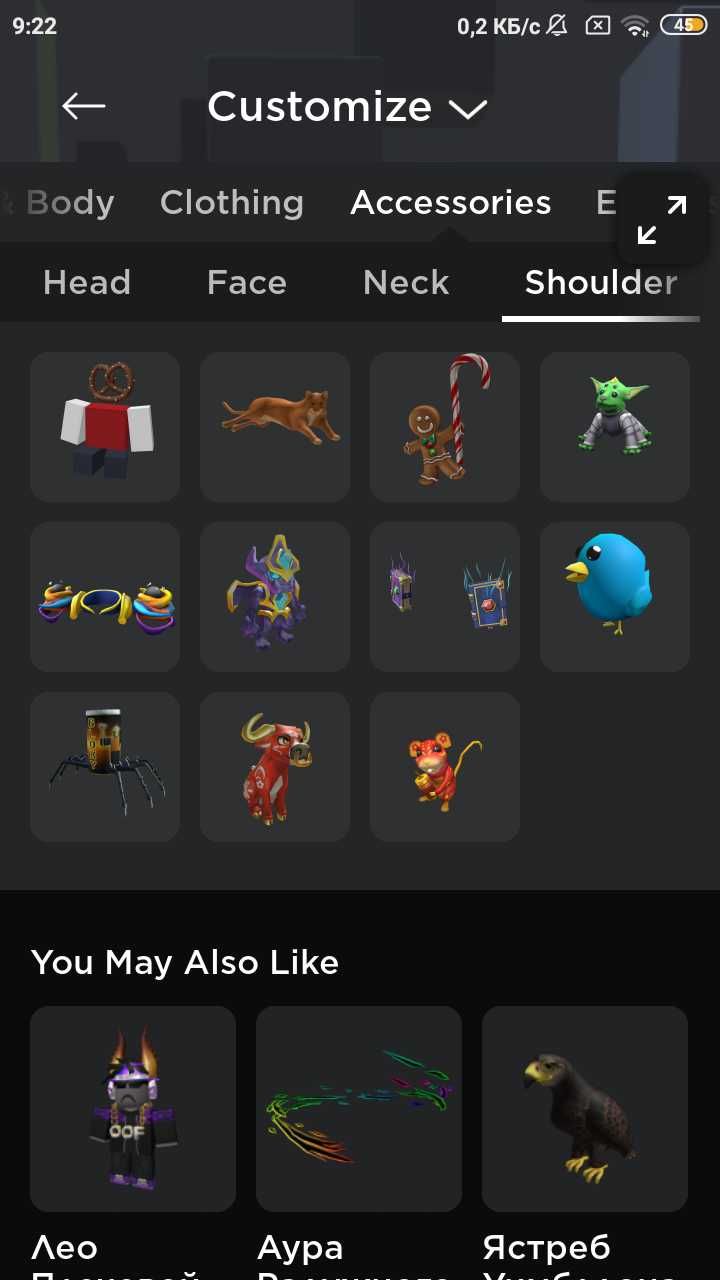Select the Accessories tab
This screenshot has width=720, height=1280.
coord(450,203)
